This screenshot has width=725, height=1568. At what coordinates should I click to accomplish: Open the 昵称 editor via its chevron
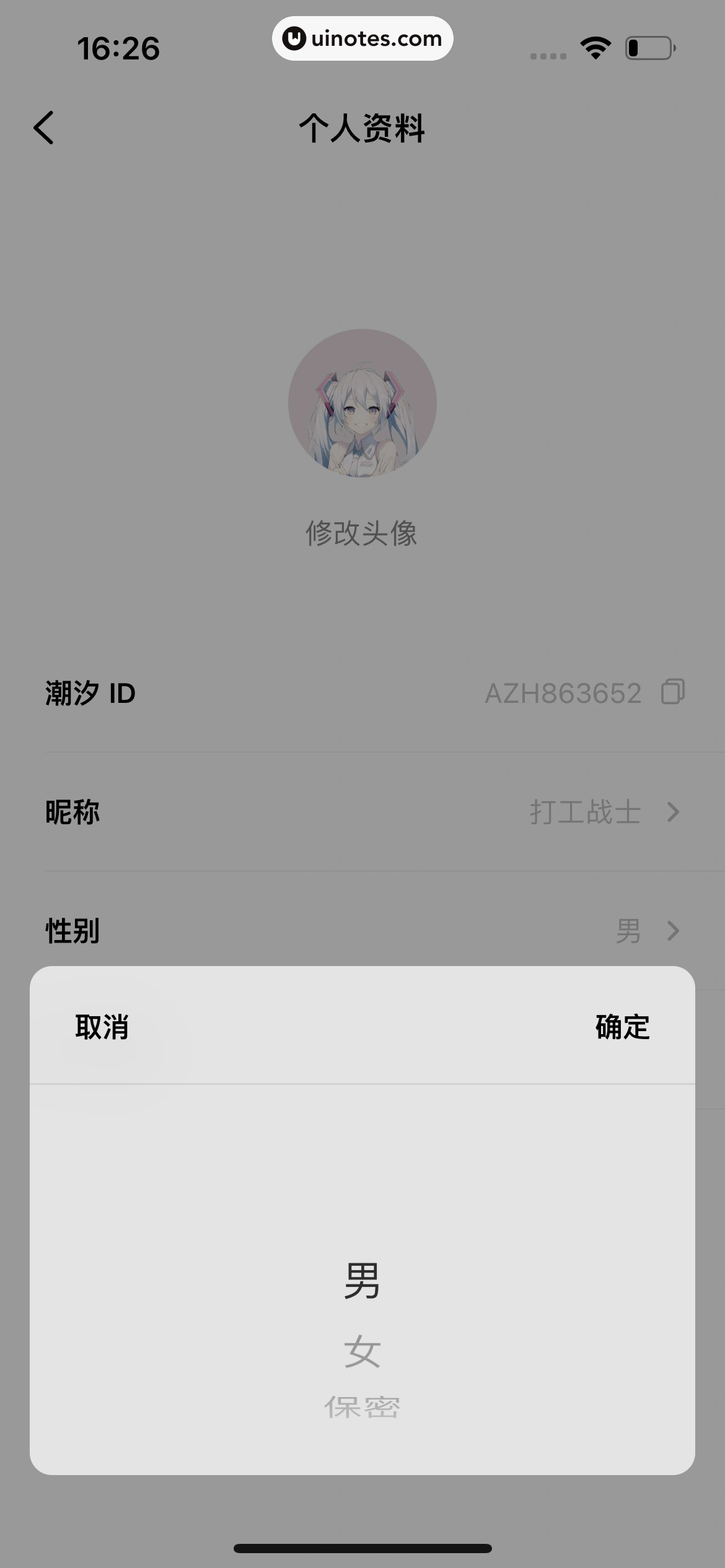pos(672,812)
